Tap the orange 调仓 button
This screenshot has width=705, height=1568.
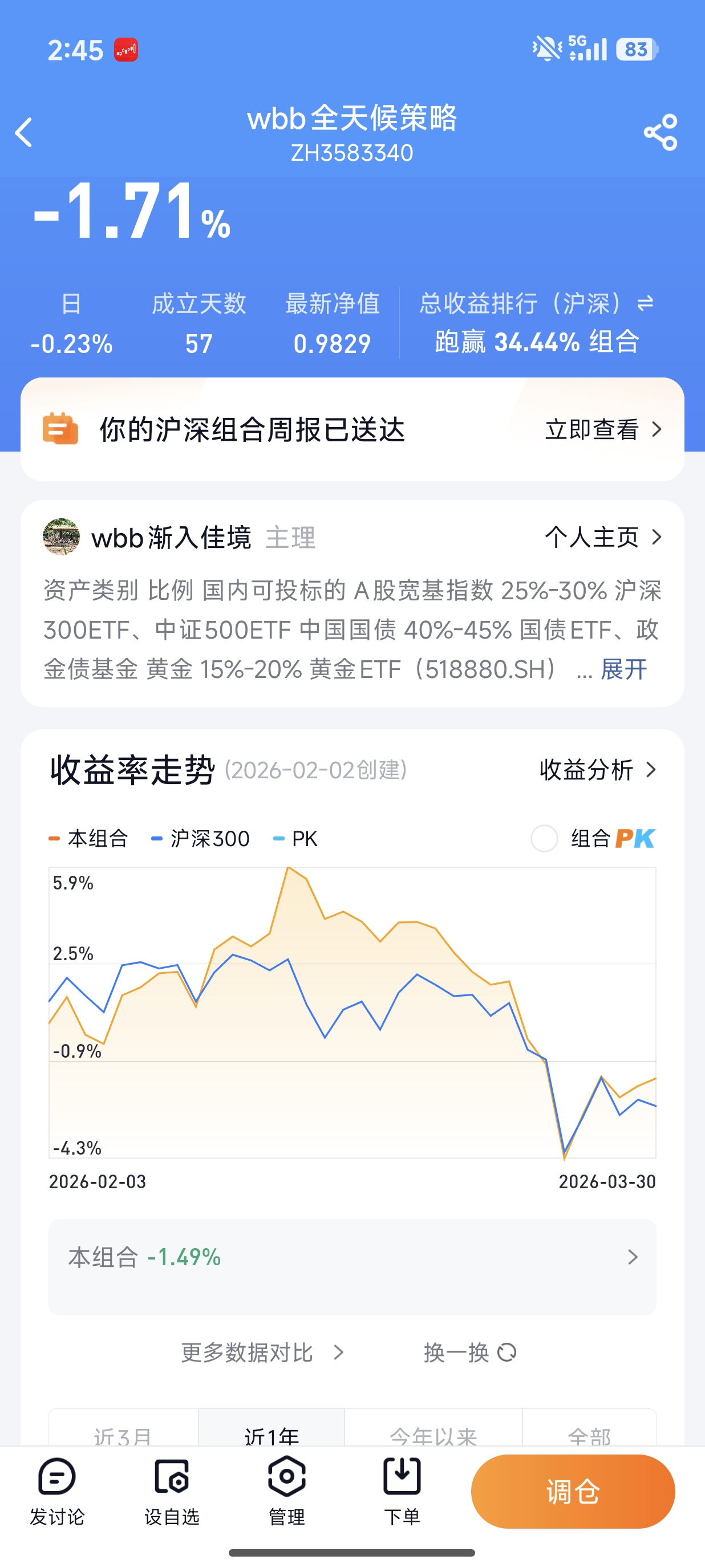pos(572,1490)
